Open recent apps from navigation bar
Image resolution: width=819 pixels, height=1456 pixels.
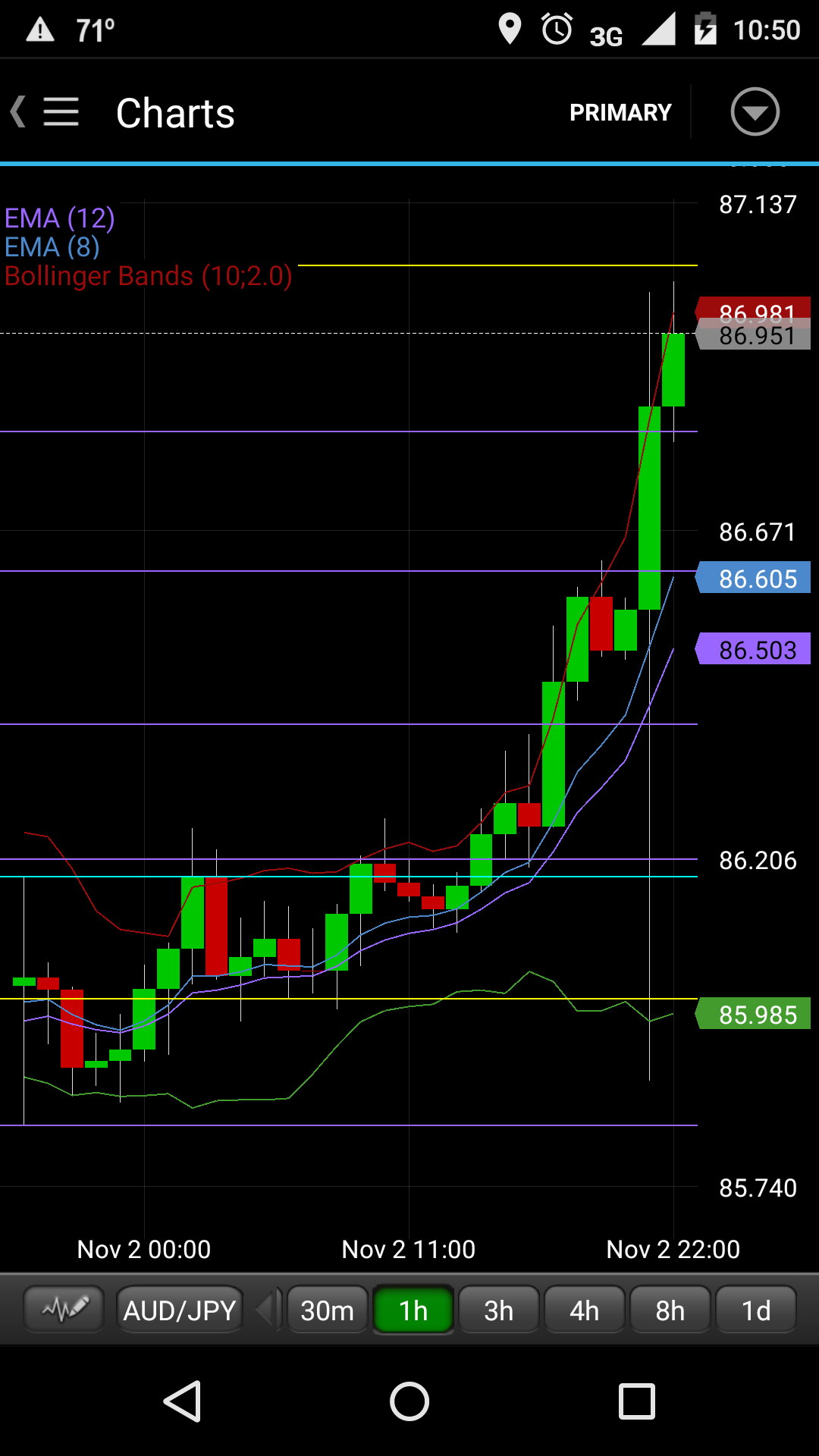coord(636,1401)
